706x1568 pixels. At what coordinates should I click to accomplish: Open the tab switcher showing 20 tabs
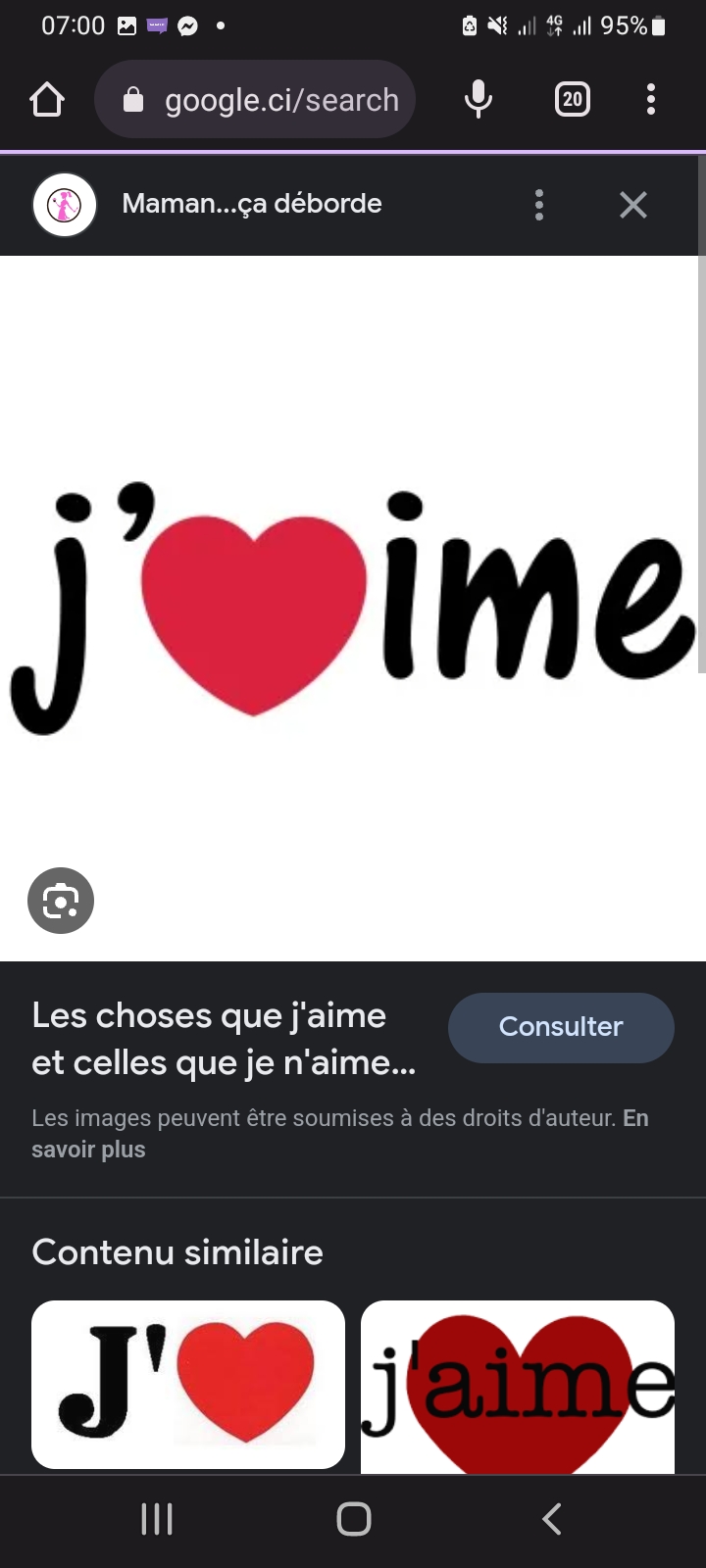(x=573, y=100)
